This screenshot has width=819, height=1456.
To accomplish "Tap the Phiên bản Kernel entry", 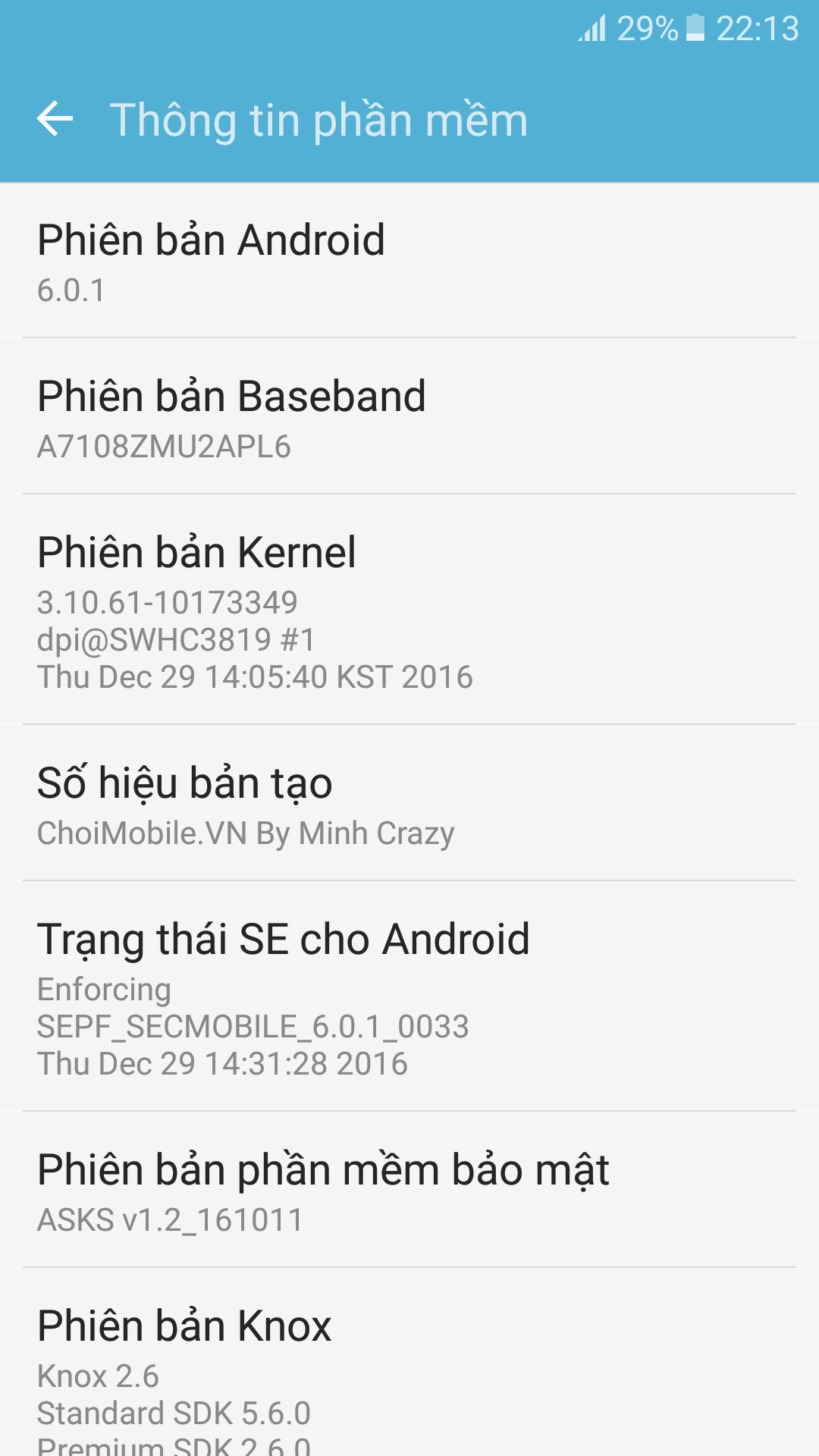I will coord(409,610).
